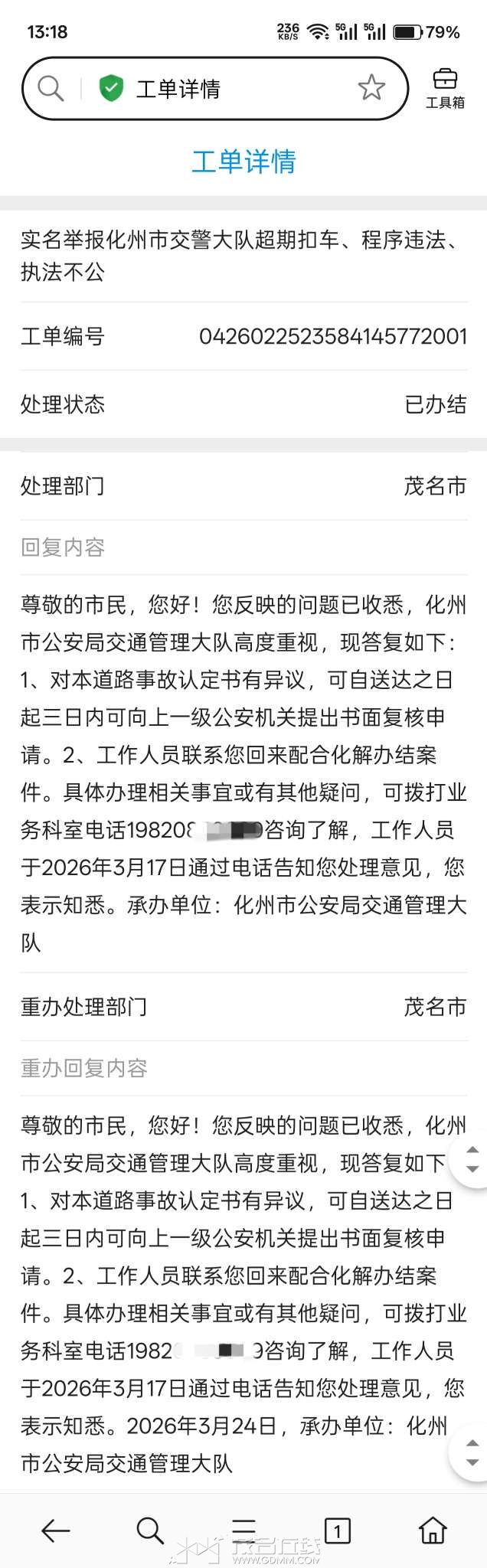Open the browser menu
The image size is (487, 1568).
pos(243,1530)
